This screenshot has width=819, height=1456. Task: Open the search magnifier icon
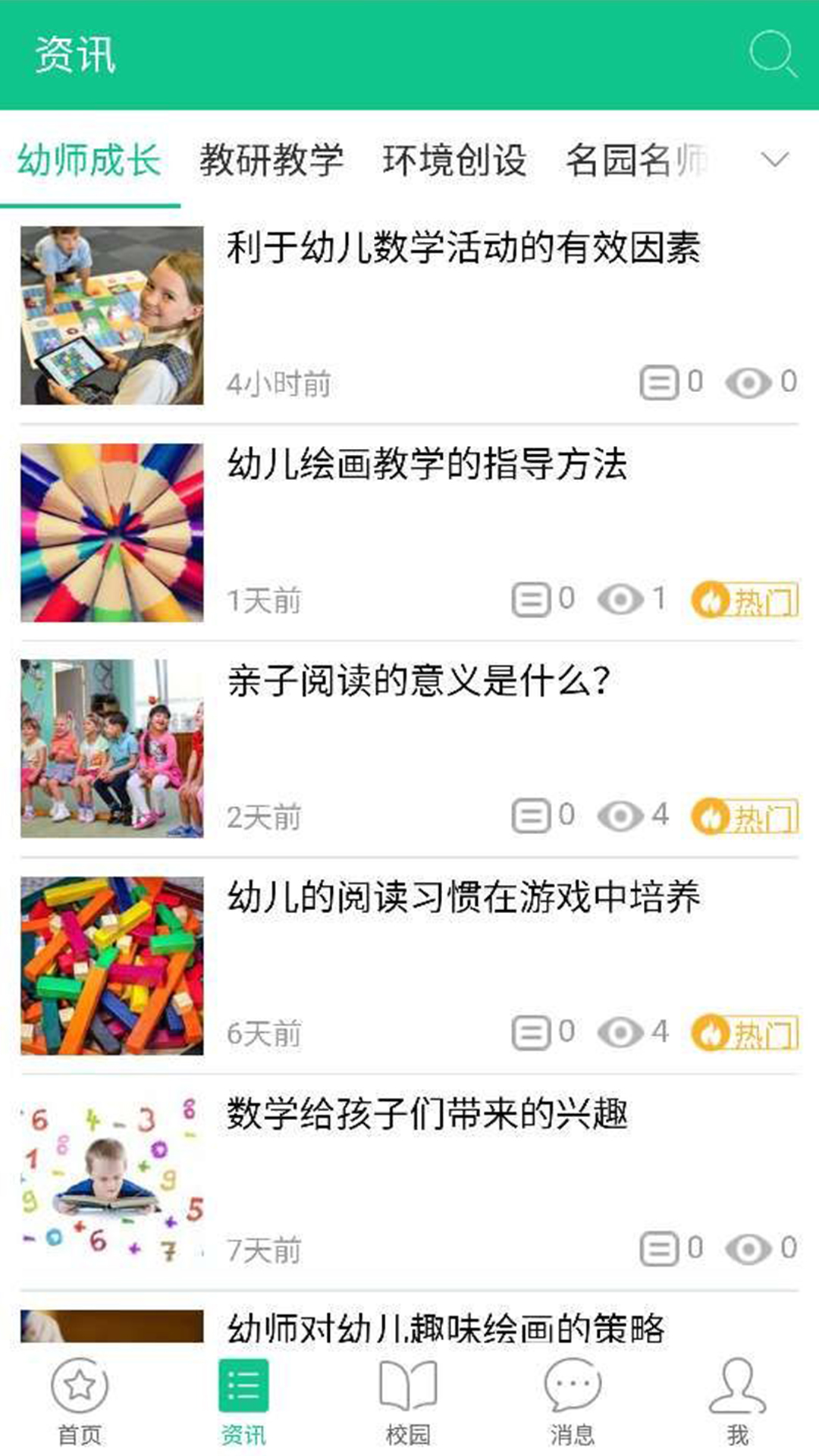[x=772, y=54]
